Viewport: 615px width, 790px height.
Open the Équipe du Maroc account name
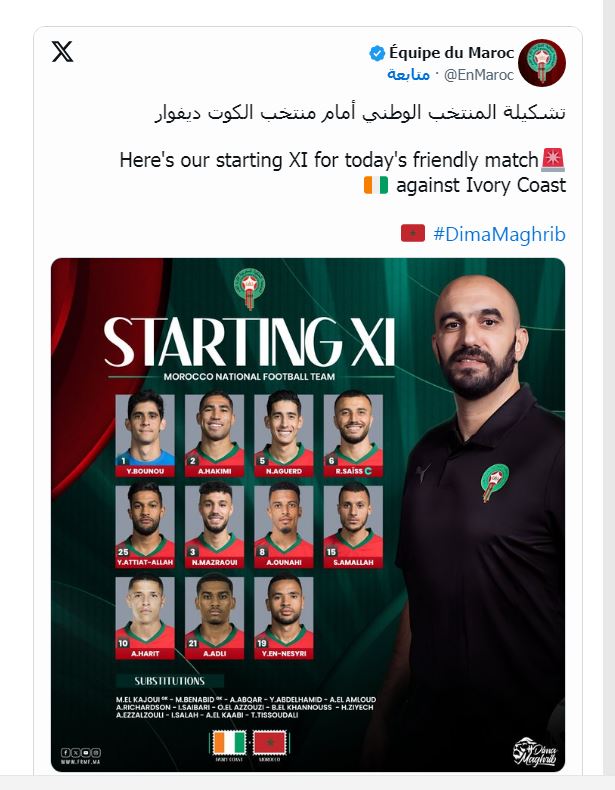click(x=451, y=53)
